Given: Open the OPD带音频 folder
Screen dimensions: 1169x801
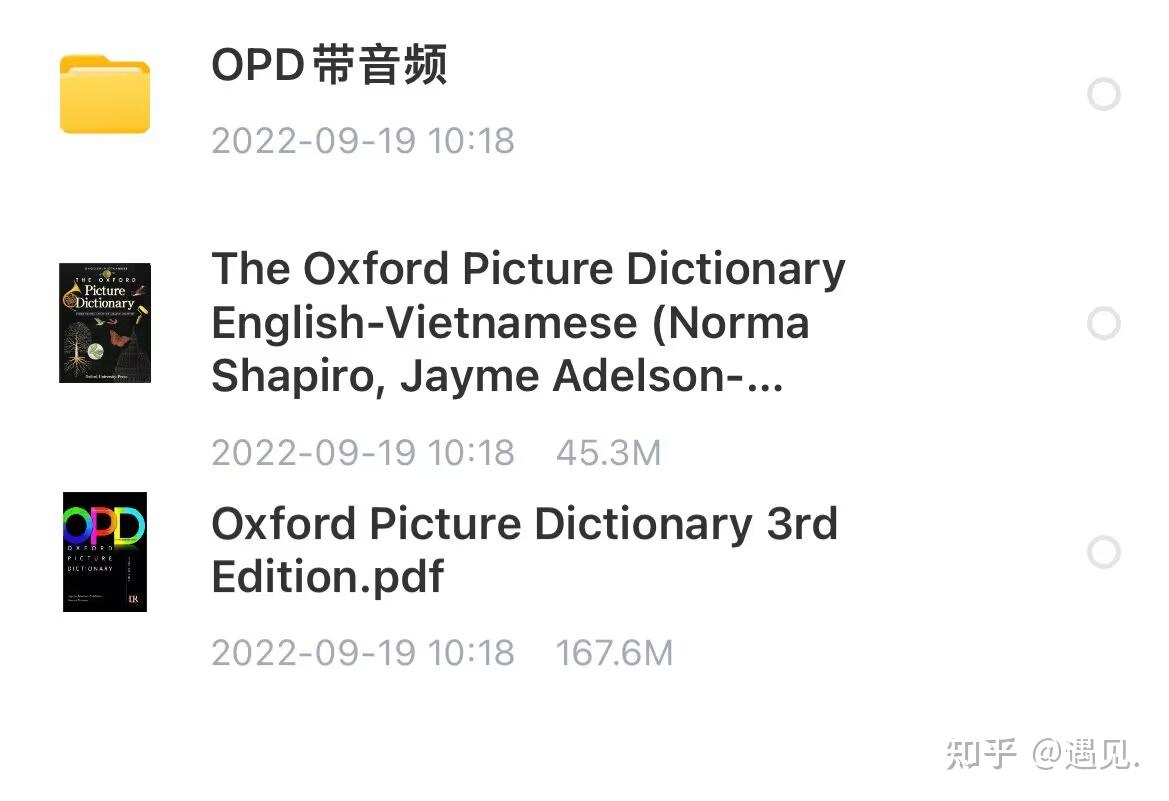Looking at the screenshot, I should (x=329, y=67).
